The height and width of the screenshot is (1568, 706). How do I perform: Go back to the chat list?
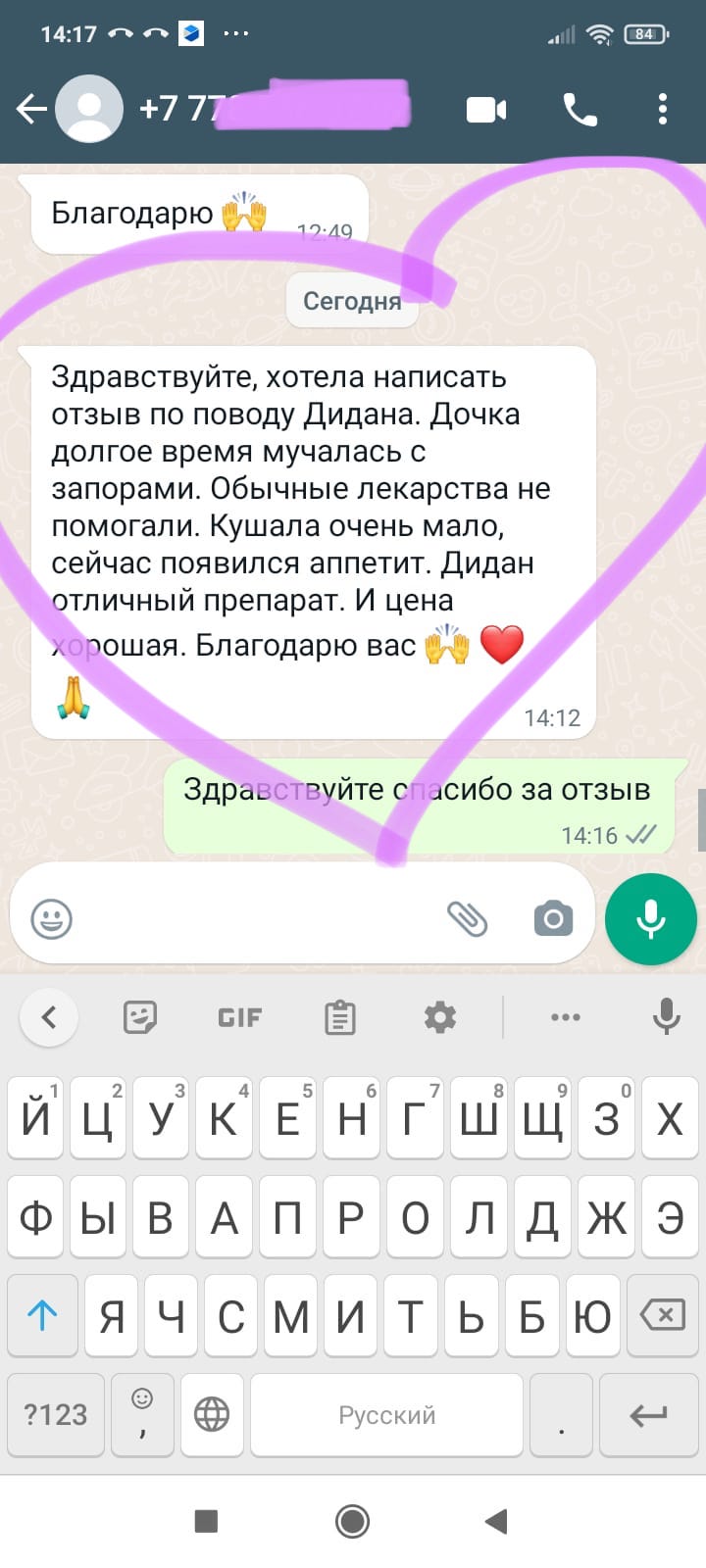pos(31,109)
